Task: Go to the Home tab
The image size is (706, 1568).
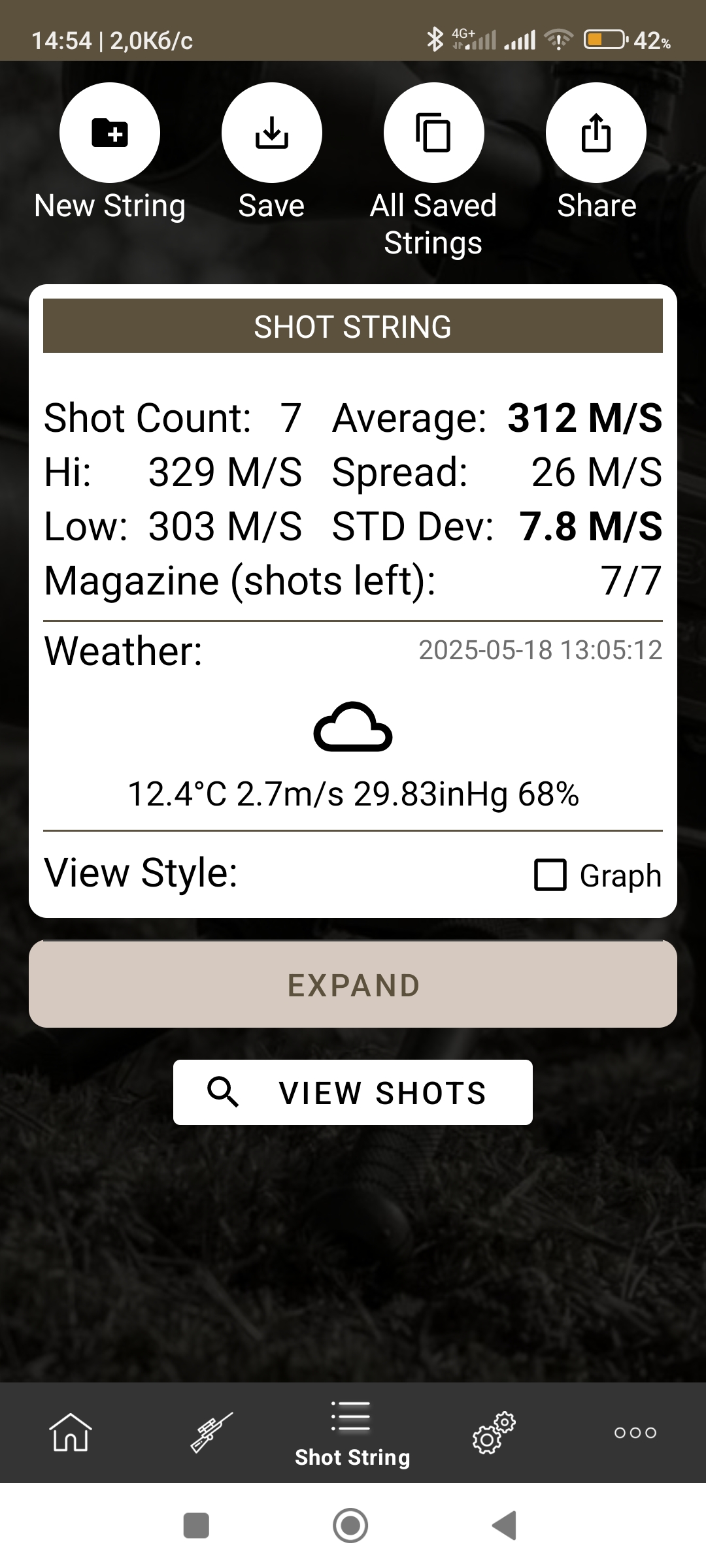Action: click(71, 1432)
